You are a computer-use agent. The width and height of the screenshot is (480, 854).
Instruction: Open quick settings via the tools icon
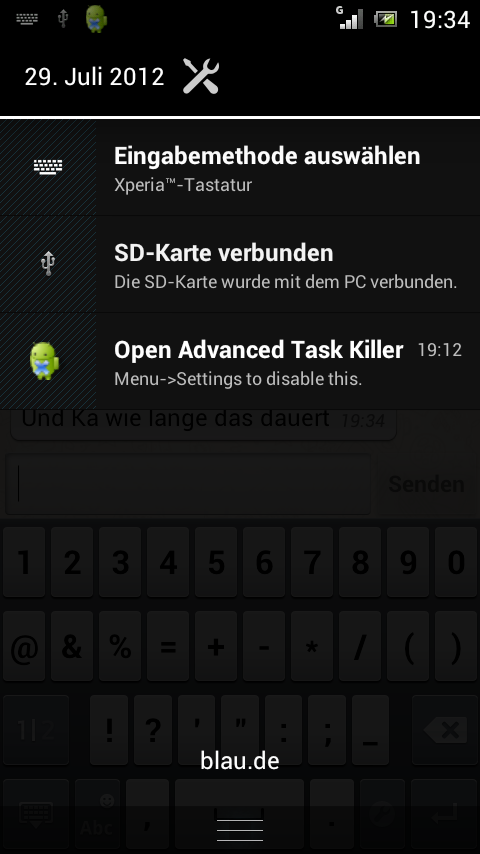[200, 76]
